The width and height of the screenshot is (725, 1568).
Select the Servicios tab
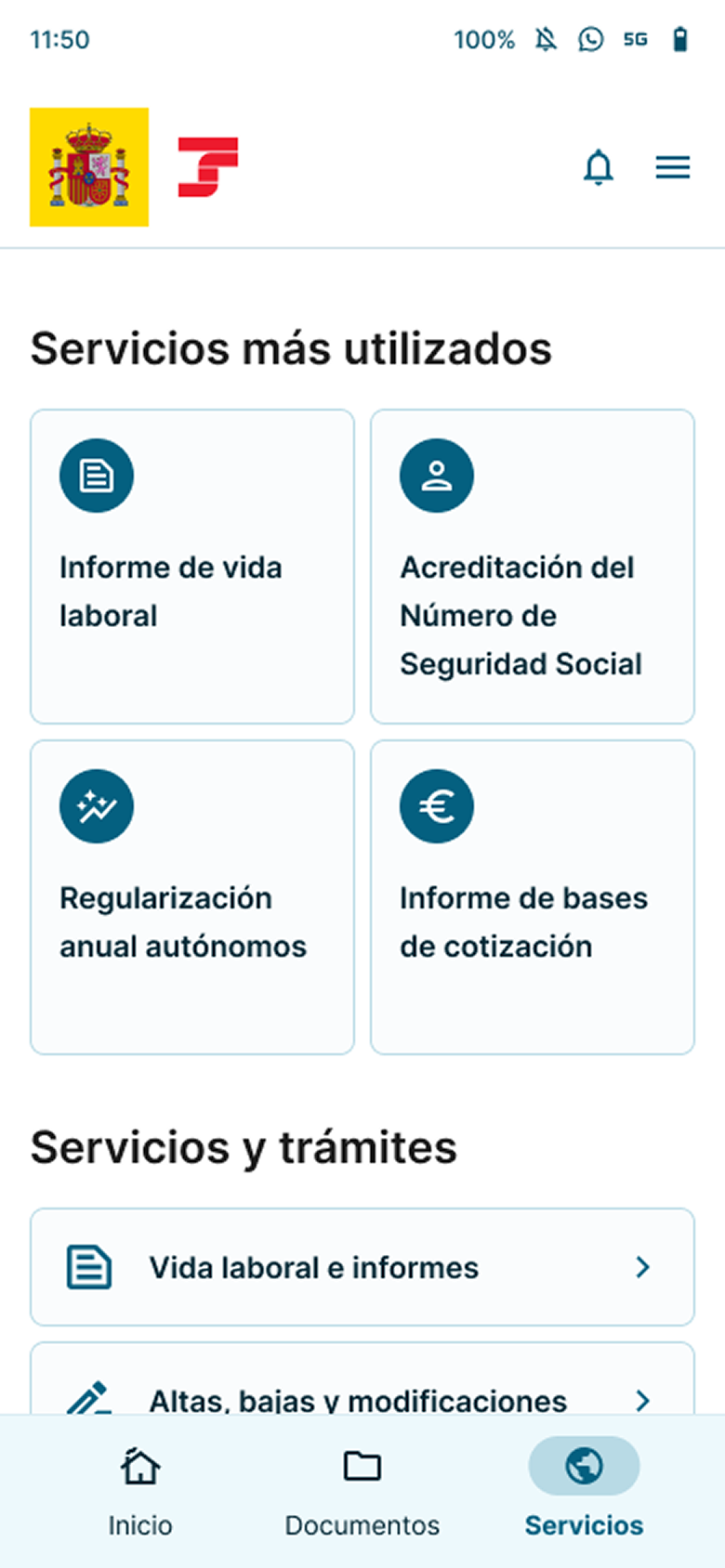pos(584,1488)
